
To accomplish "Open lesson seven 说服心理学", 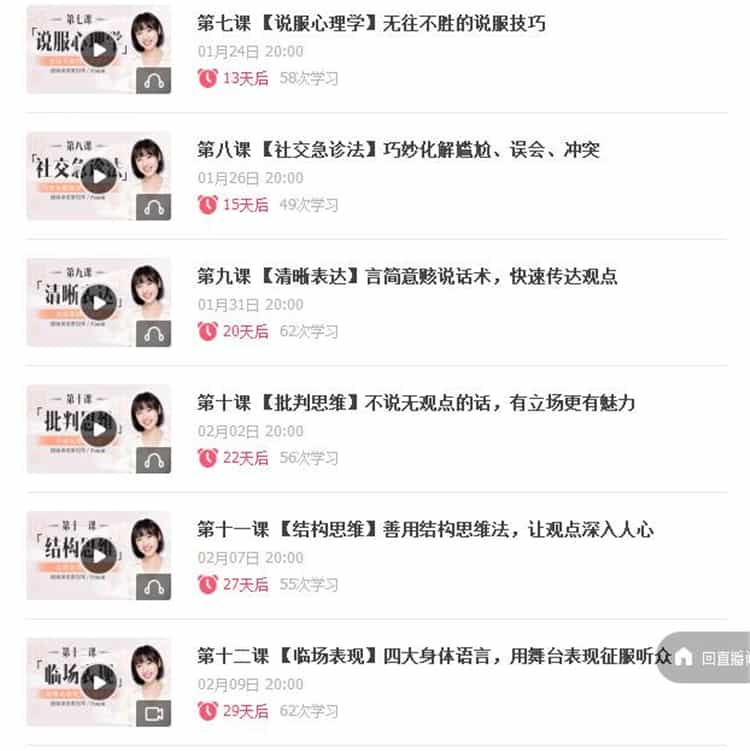I will coord(371,24).
